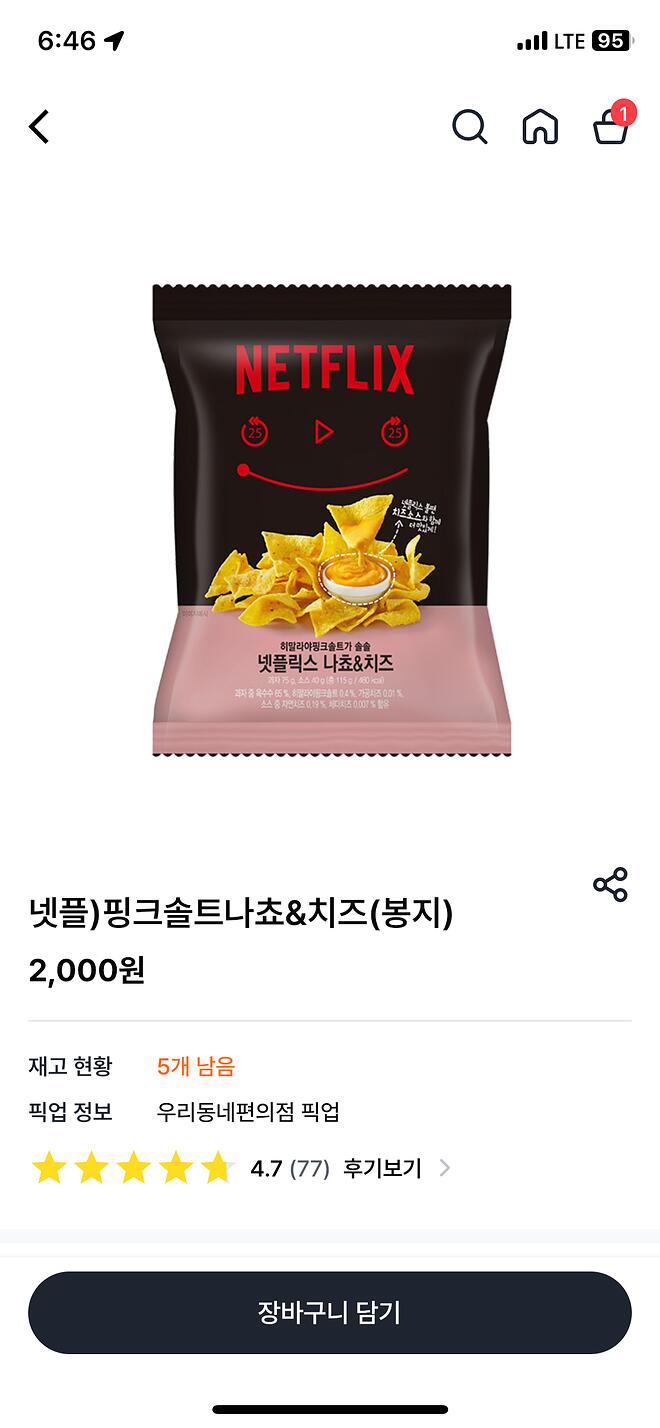View the Netflix nacho product image
This screenshot has width=660, height=1428.
[x=331, y=520]
